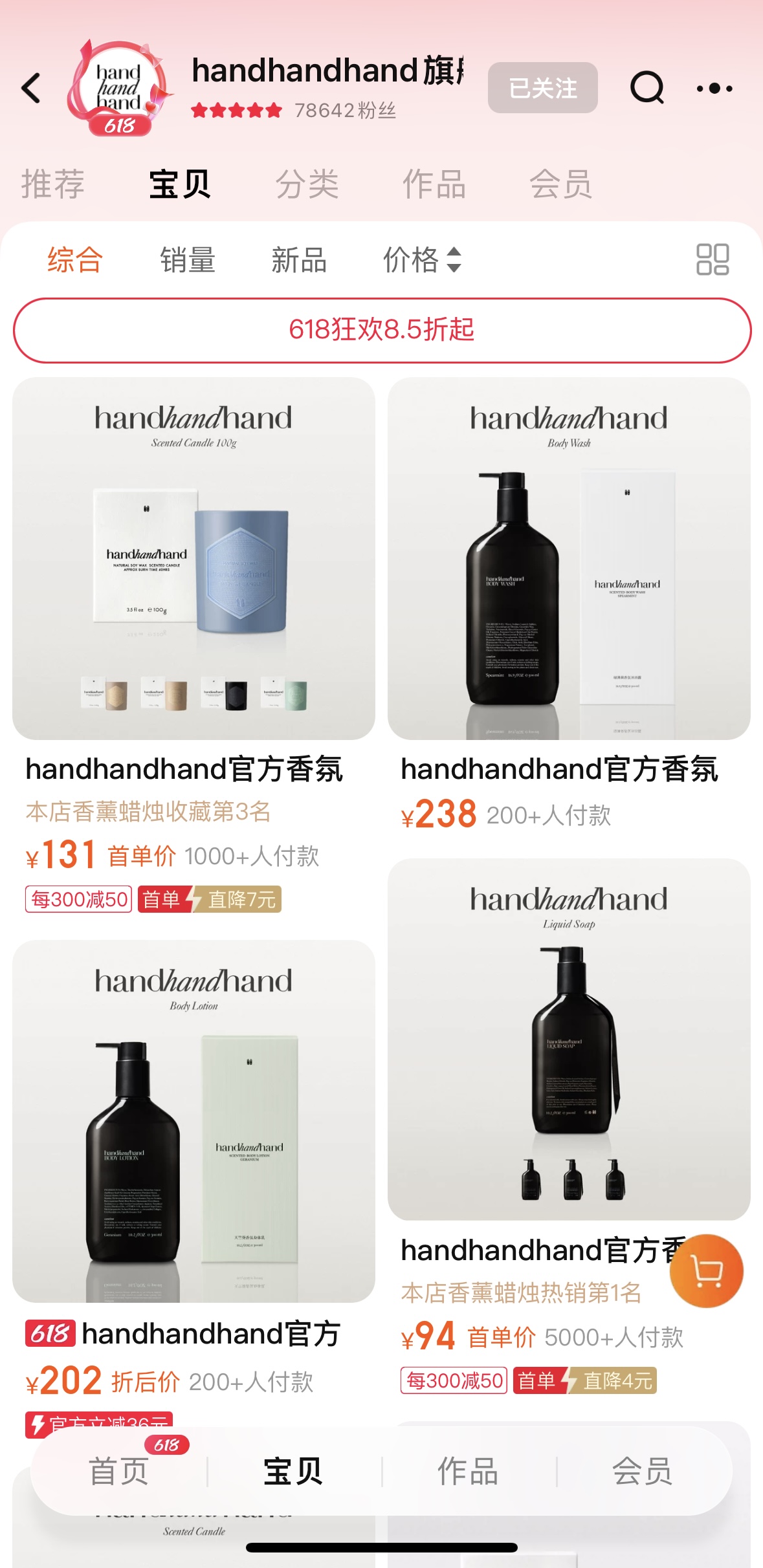The height and width of the screenshot is (1568, 763).
Task: Open the shop search icon
Action: point(647,87)
